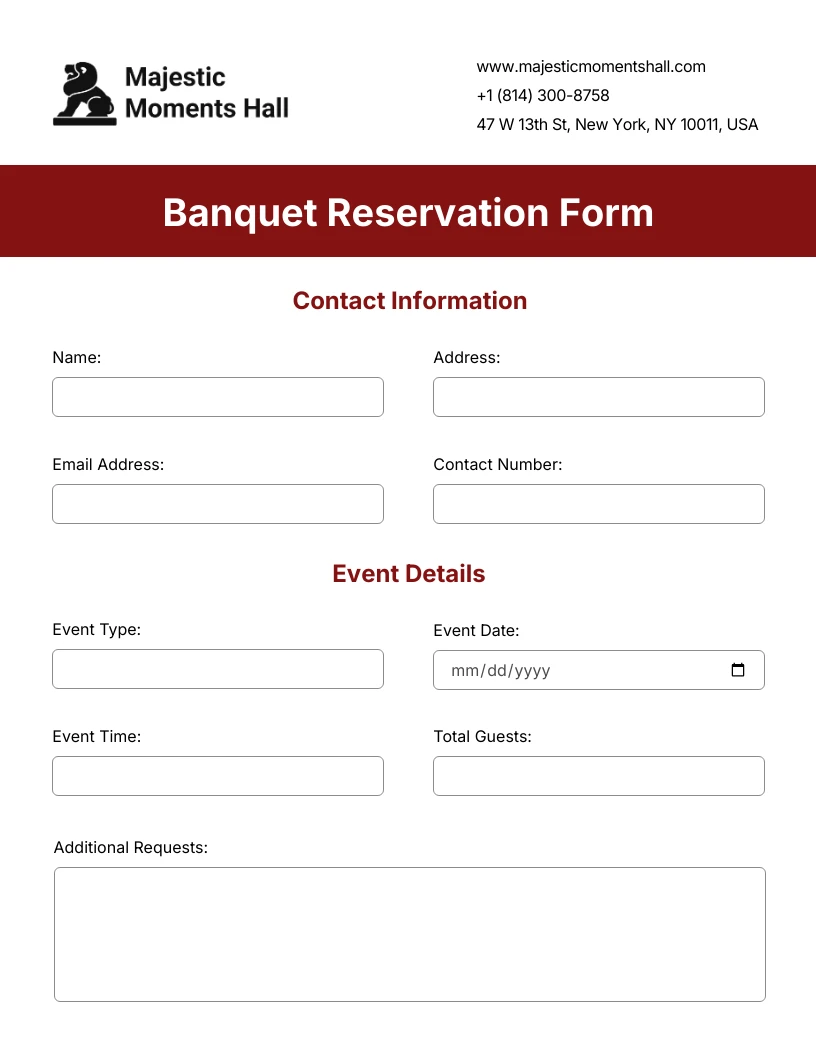Click the Event Type input field
The width and height of the screenshot is (816, 1056).
tap(217, 668)
